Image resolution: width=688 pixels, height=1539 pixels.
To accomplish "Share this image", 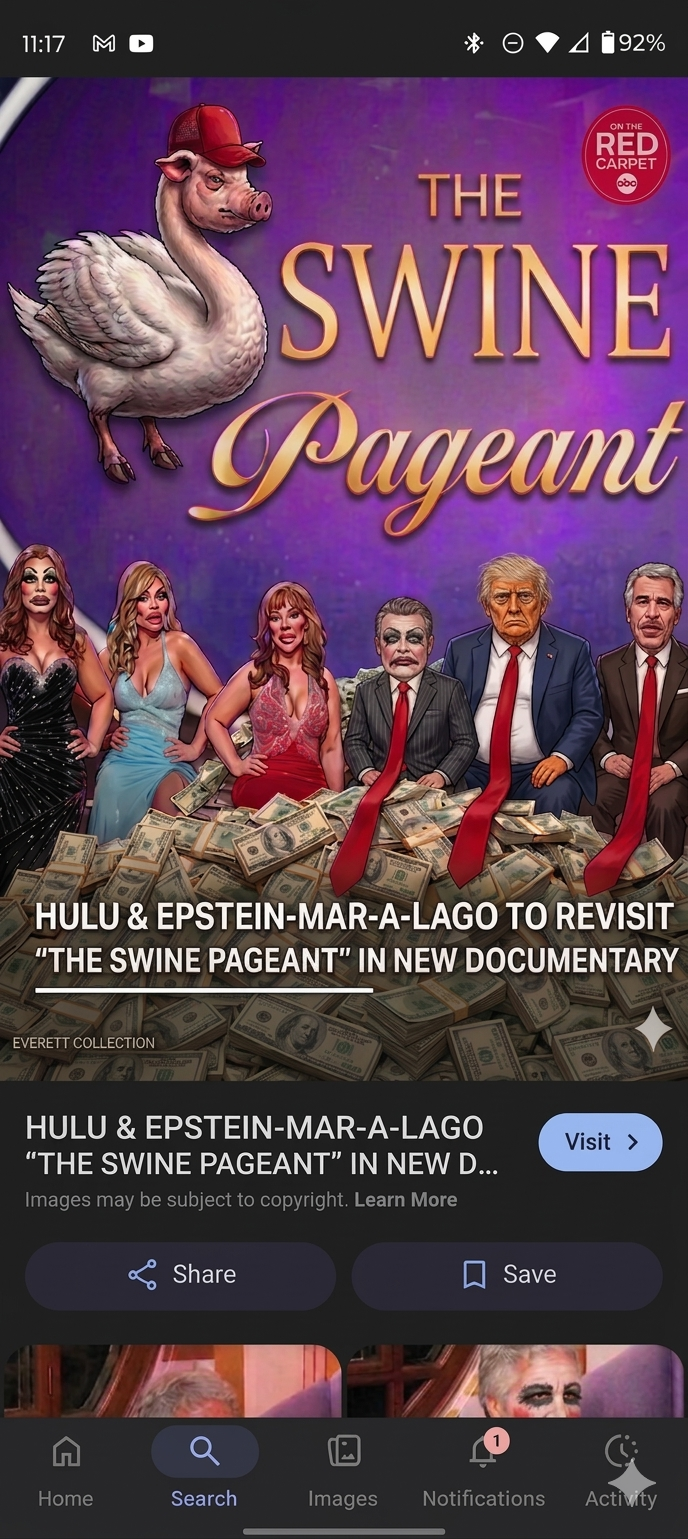I will (x=181, y=1275).
